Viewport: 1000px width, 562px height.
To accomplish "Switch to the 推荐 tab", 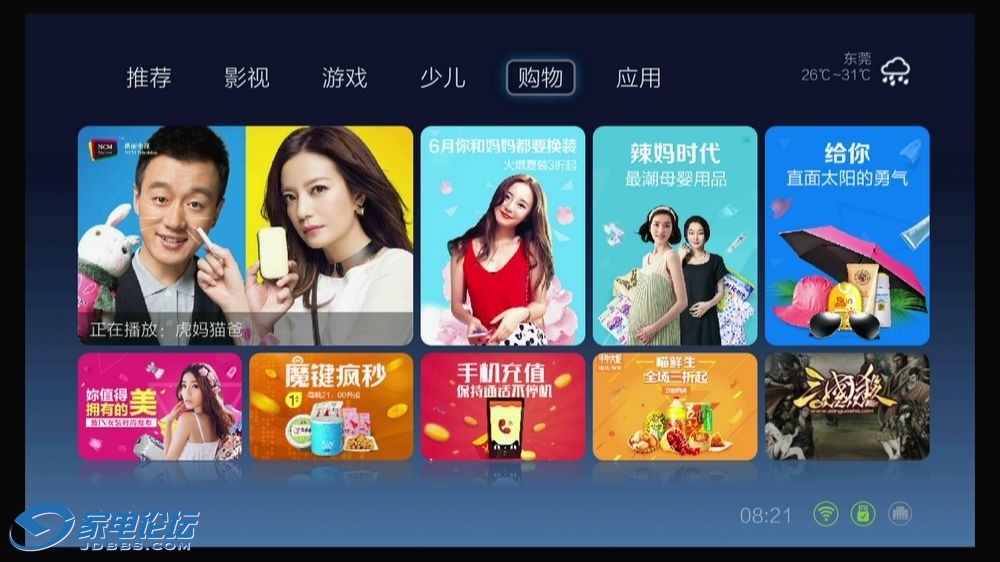I will point(149,78).
